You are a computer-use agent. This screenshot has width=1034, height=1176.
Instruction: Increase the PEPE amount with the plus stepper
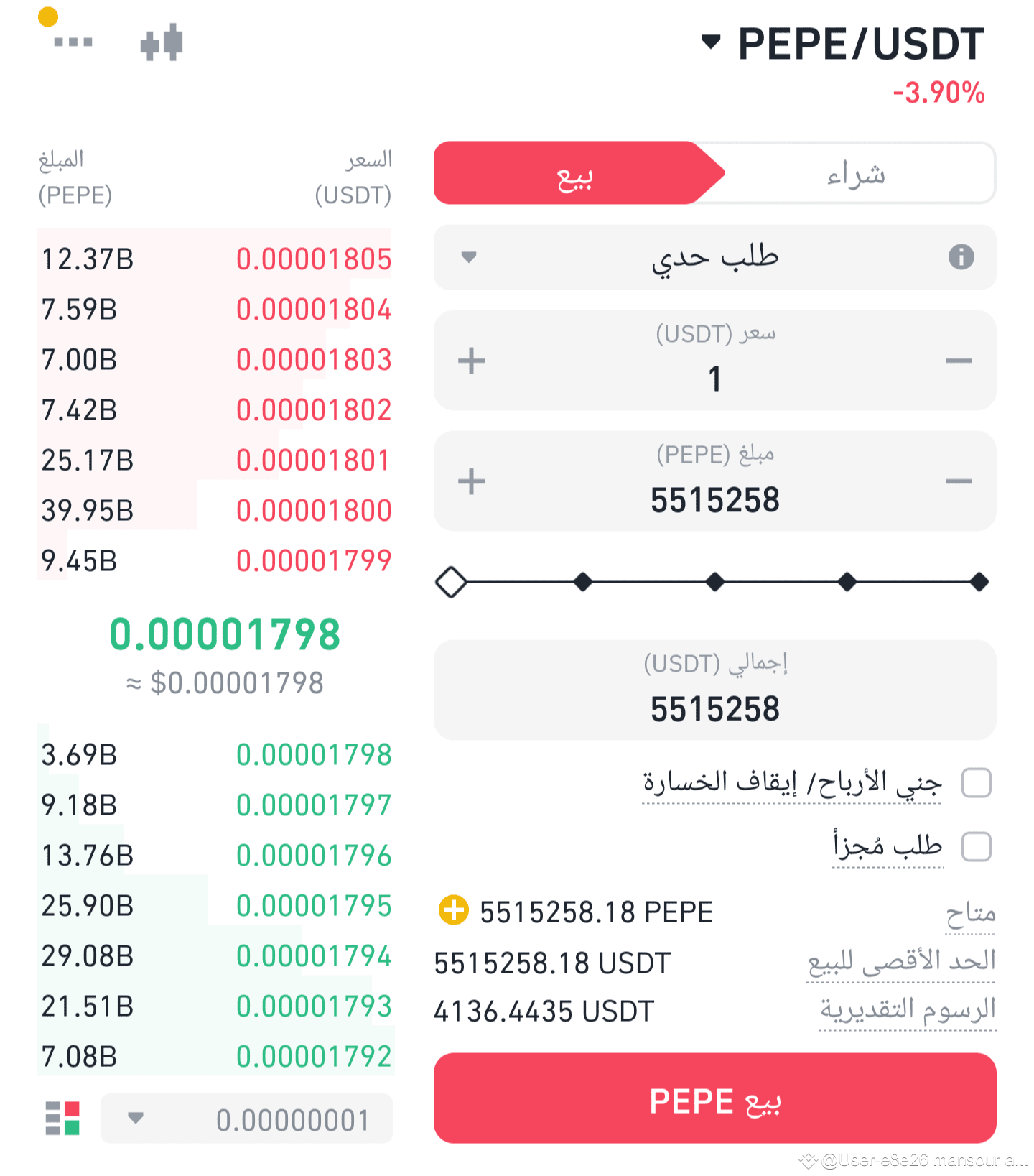pyautogui.click(x=471, y=481)
